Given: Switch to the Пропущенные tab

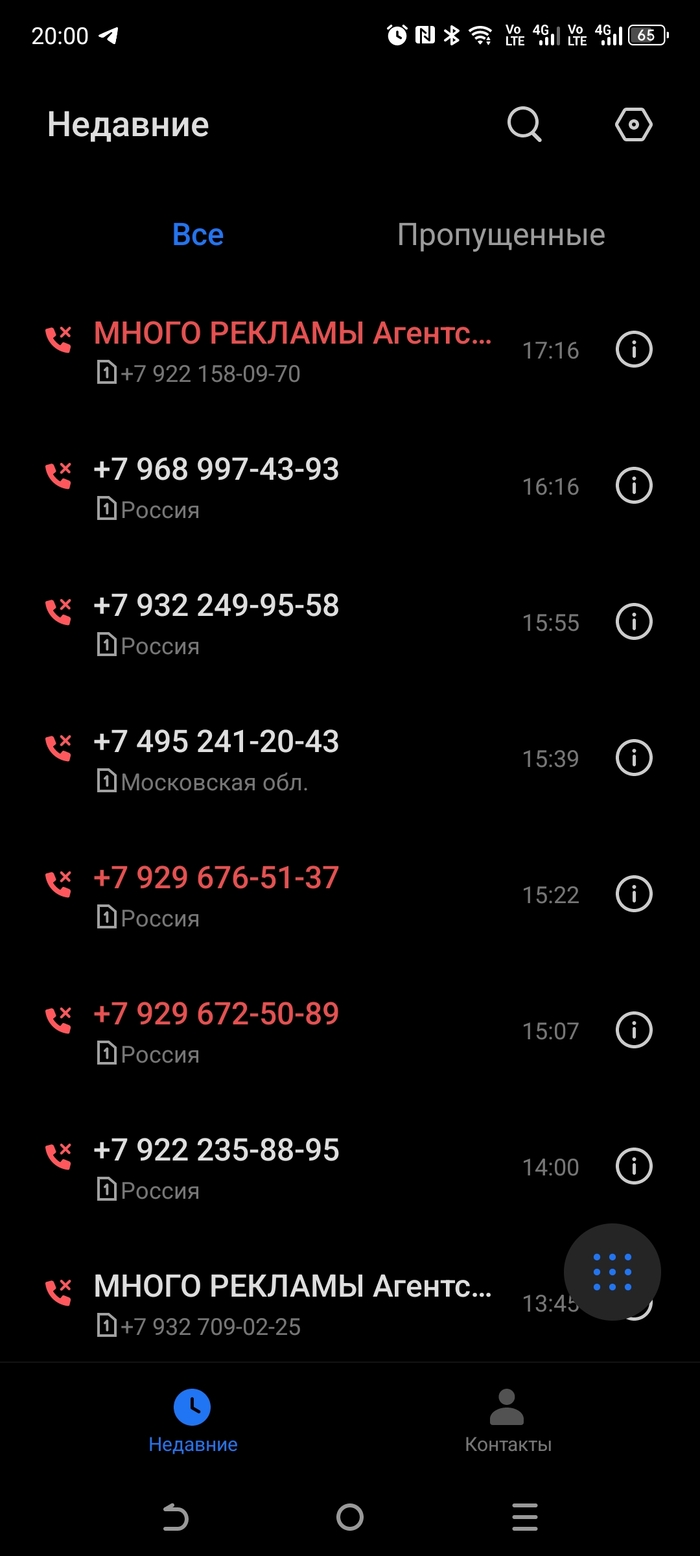Looking at the screenshot, I should point(500,235).
